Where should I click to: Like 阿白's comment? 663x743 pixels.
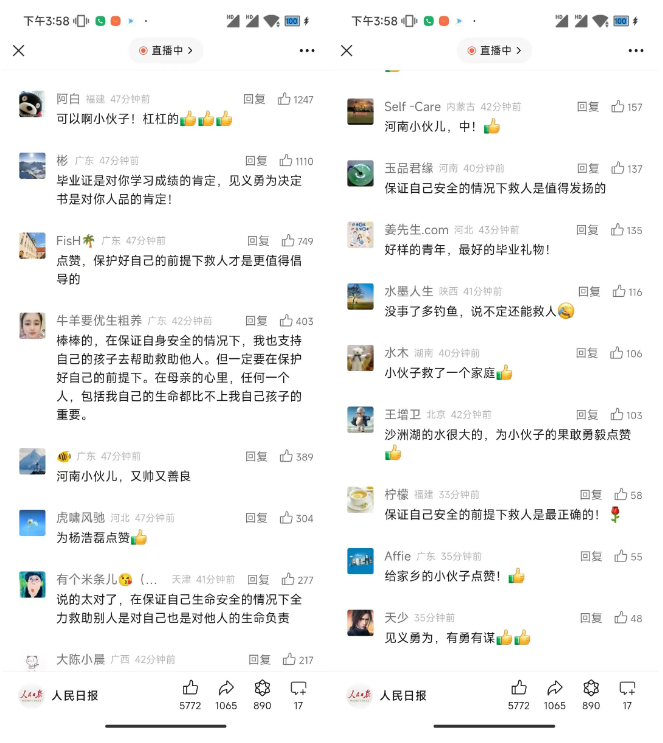click(285, 99)
